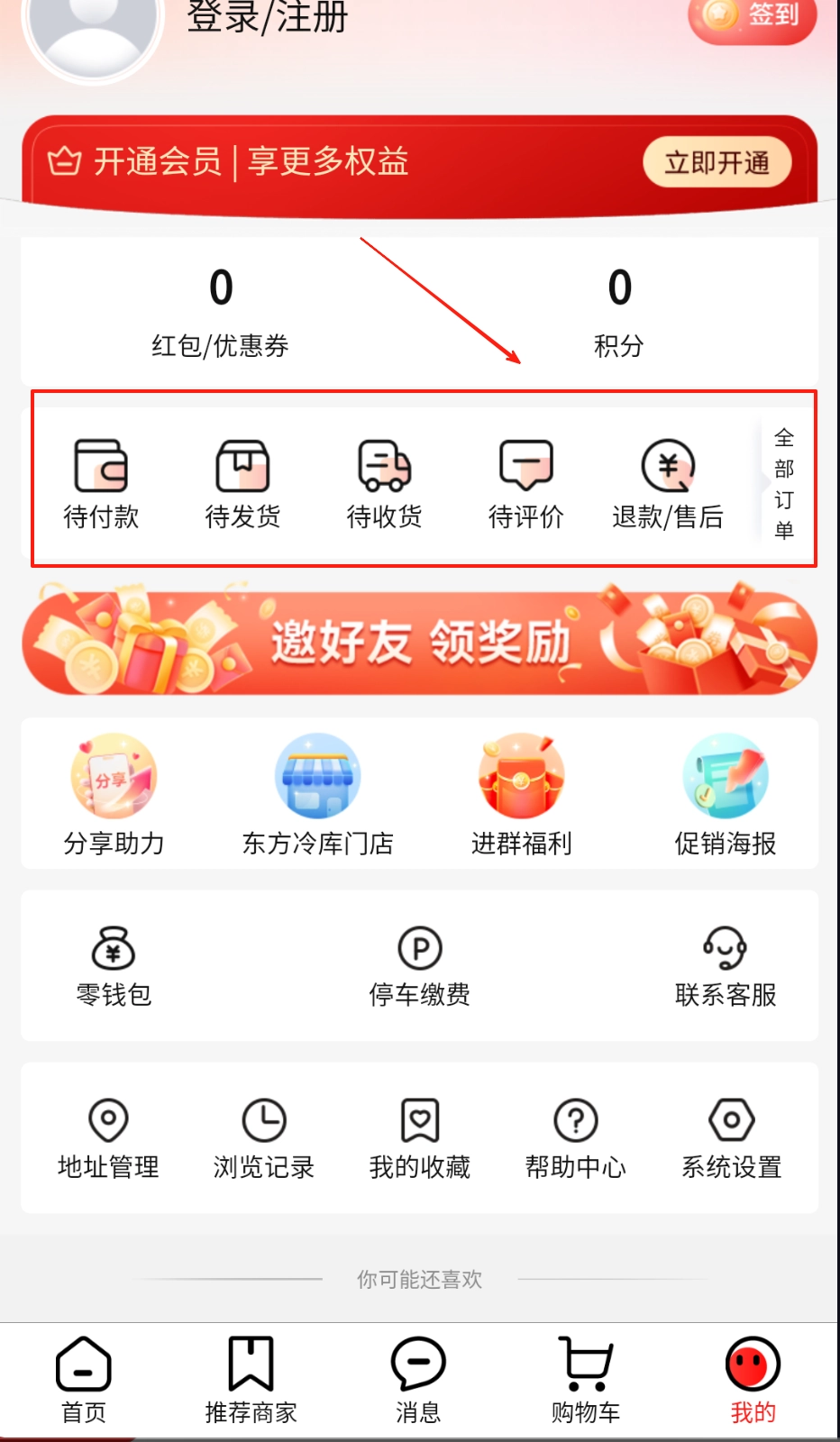The width and height of the screenshot is (840, 1442).
Task: Contact 联系客服 customer service
Action: pyautogui.click(x=726, y=966)
